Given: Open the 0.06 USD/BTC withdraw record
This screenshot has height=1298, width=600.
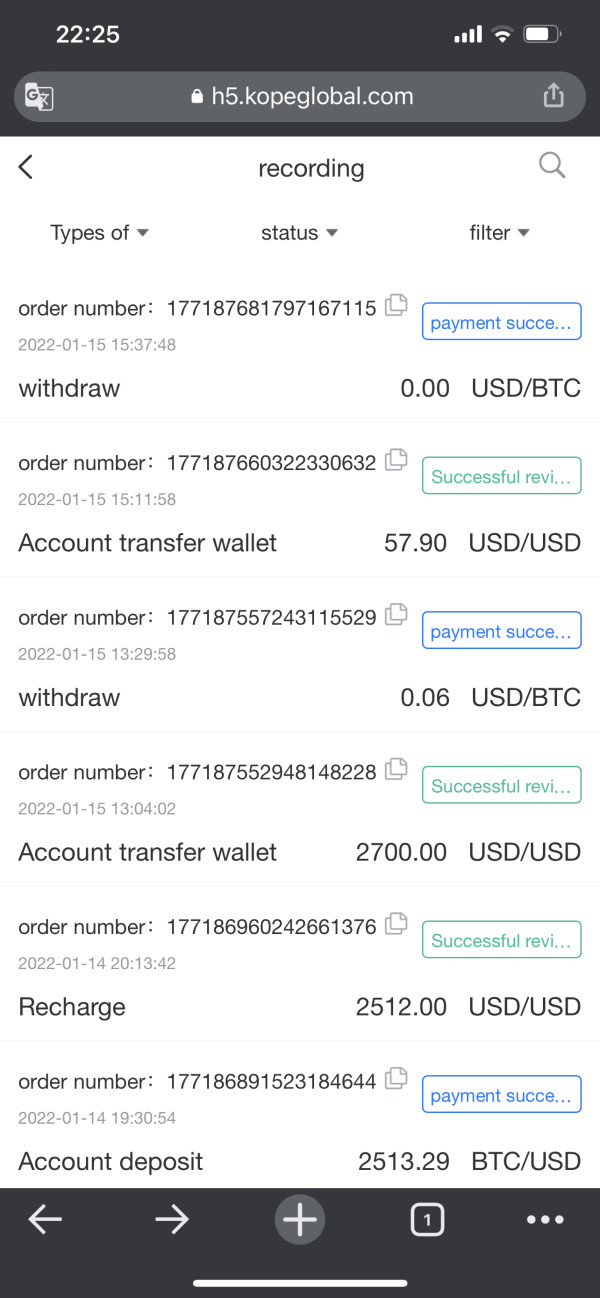Looking at the screenshot, I should pos(300,654).
